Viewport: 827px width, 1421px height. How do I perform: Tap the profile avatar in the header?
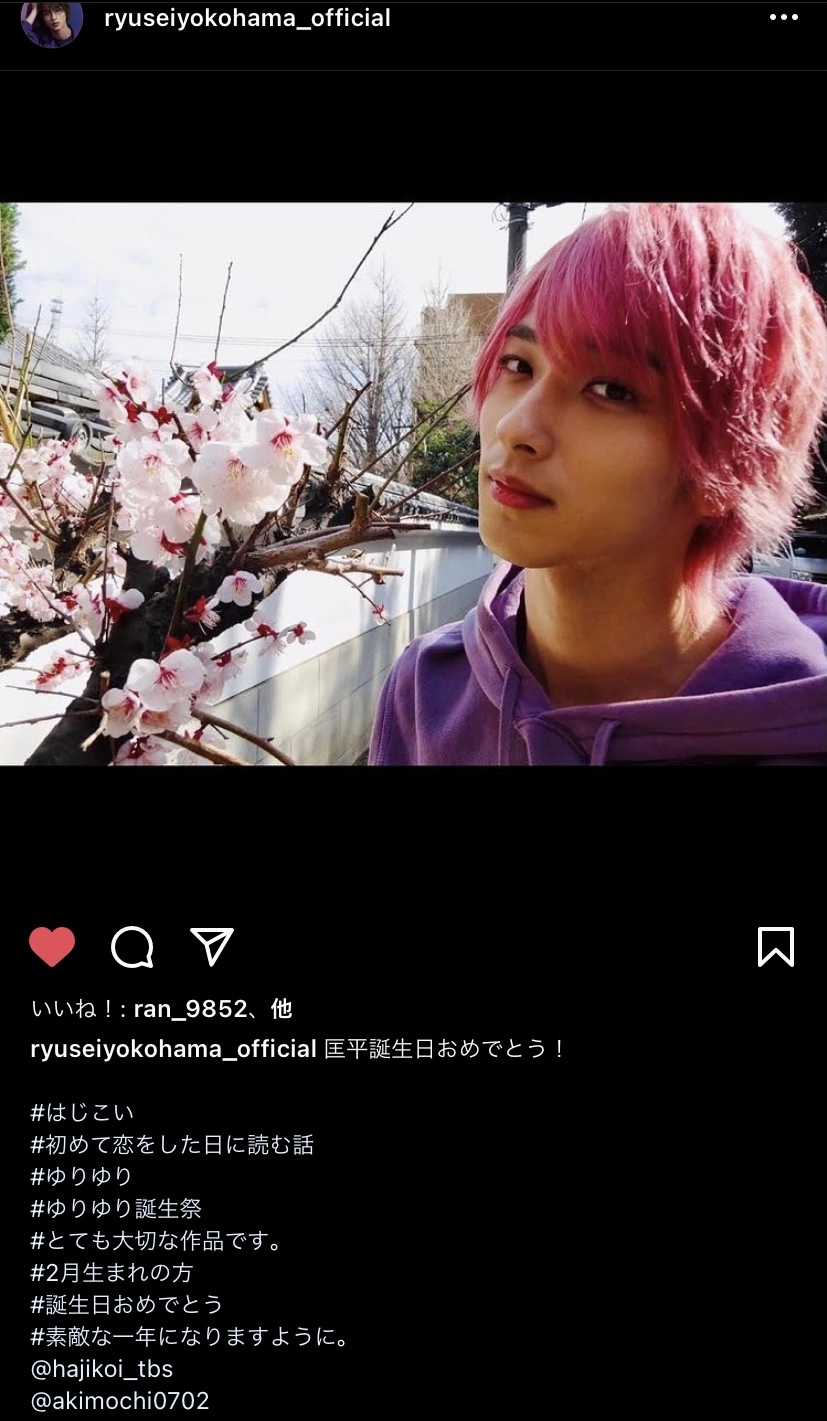click(52, 20)
